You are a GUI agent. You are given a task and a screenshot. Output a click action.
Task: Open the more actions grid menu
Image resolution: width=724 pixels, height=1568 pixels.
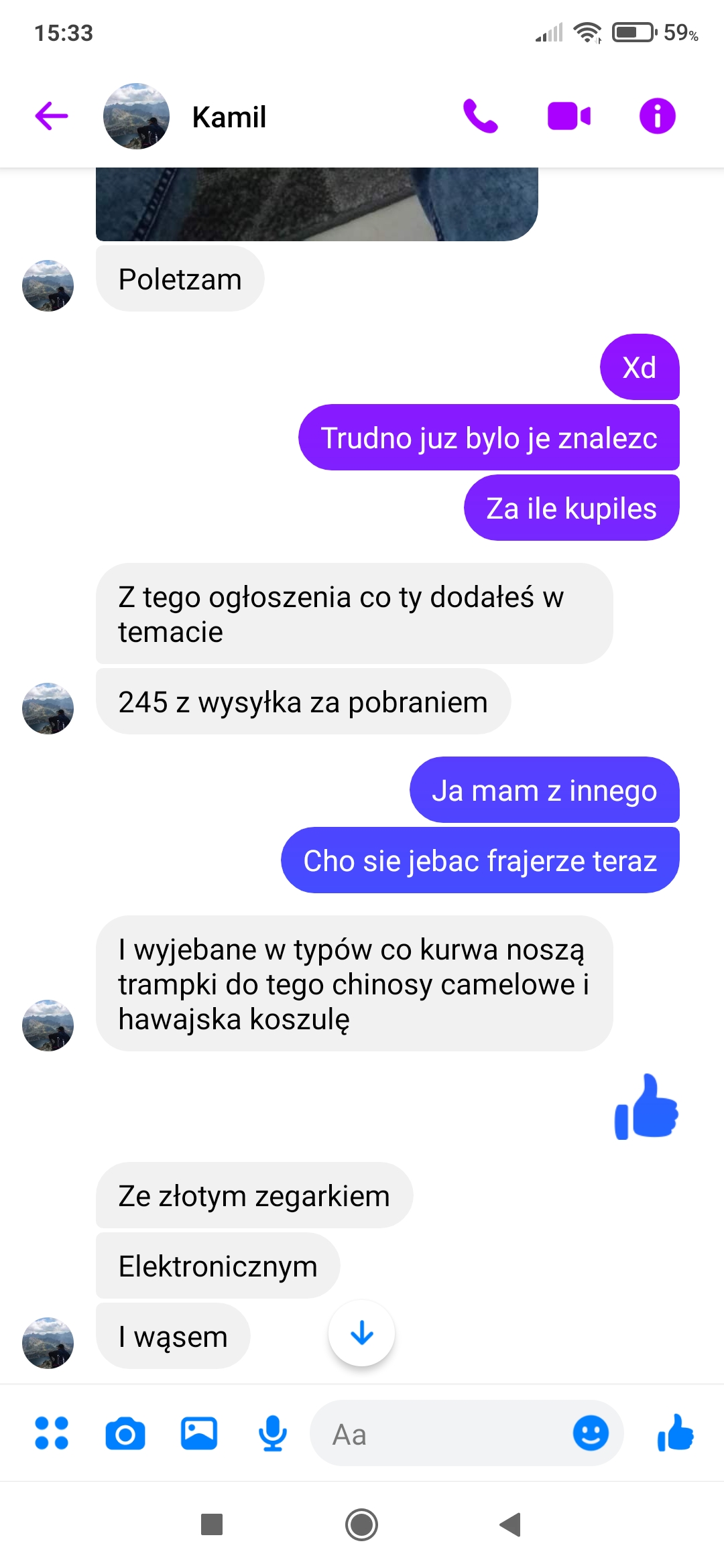52,1433
